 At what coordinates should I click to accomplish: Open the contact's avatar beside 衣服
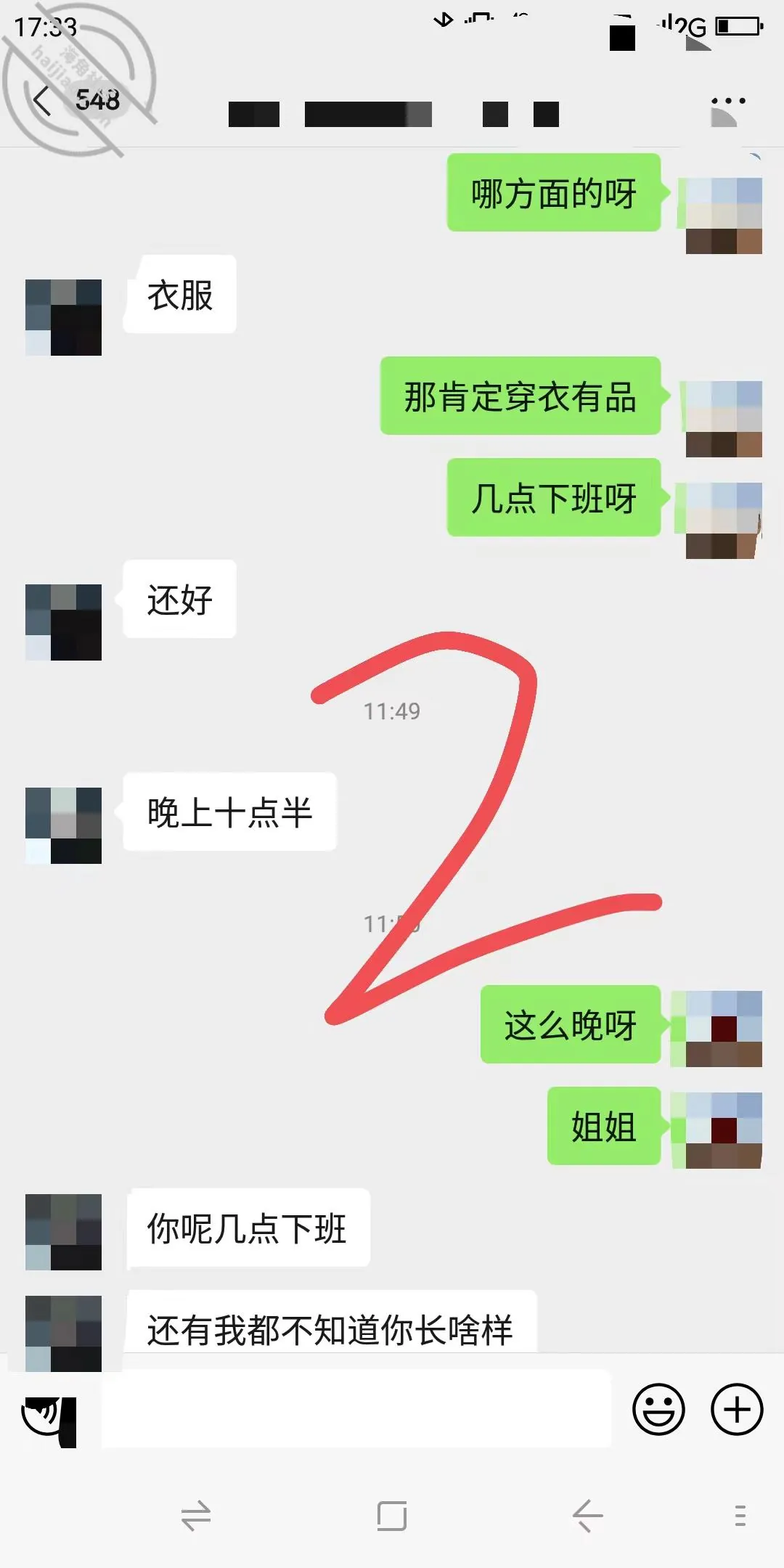tap(63, 317)
